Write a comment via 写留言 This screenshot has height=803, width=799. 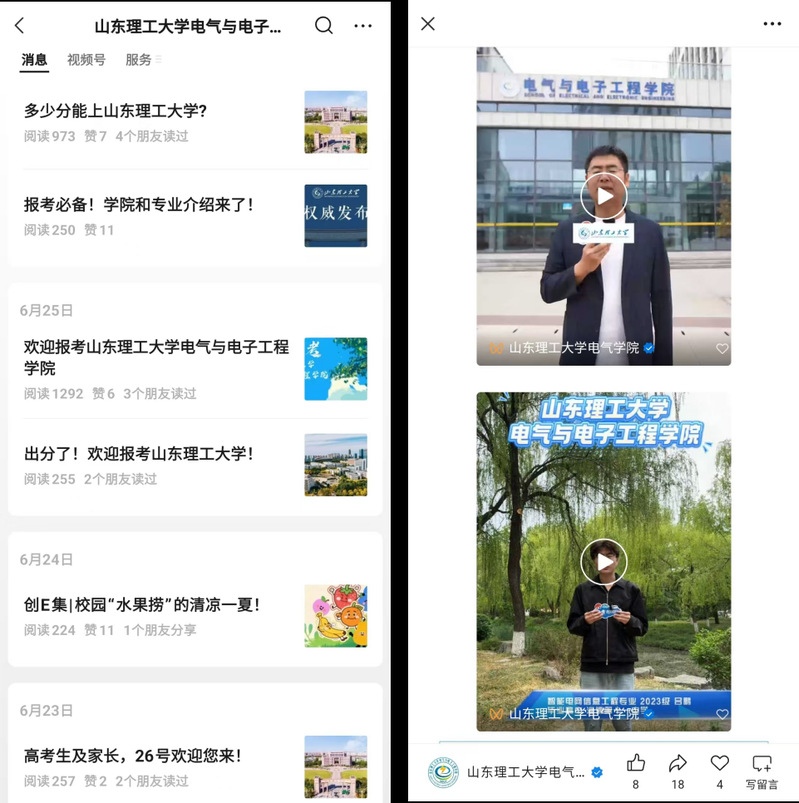tap(762, 770)
